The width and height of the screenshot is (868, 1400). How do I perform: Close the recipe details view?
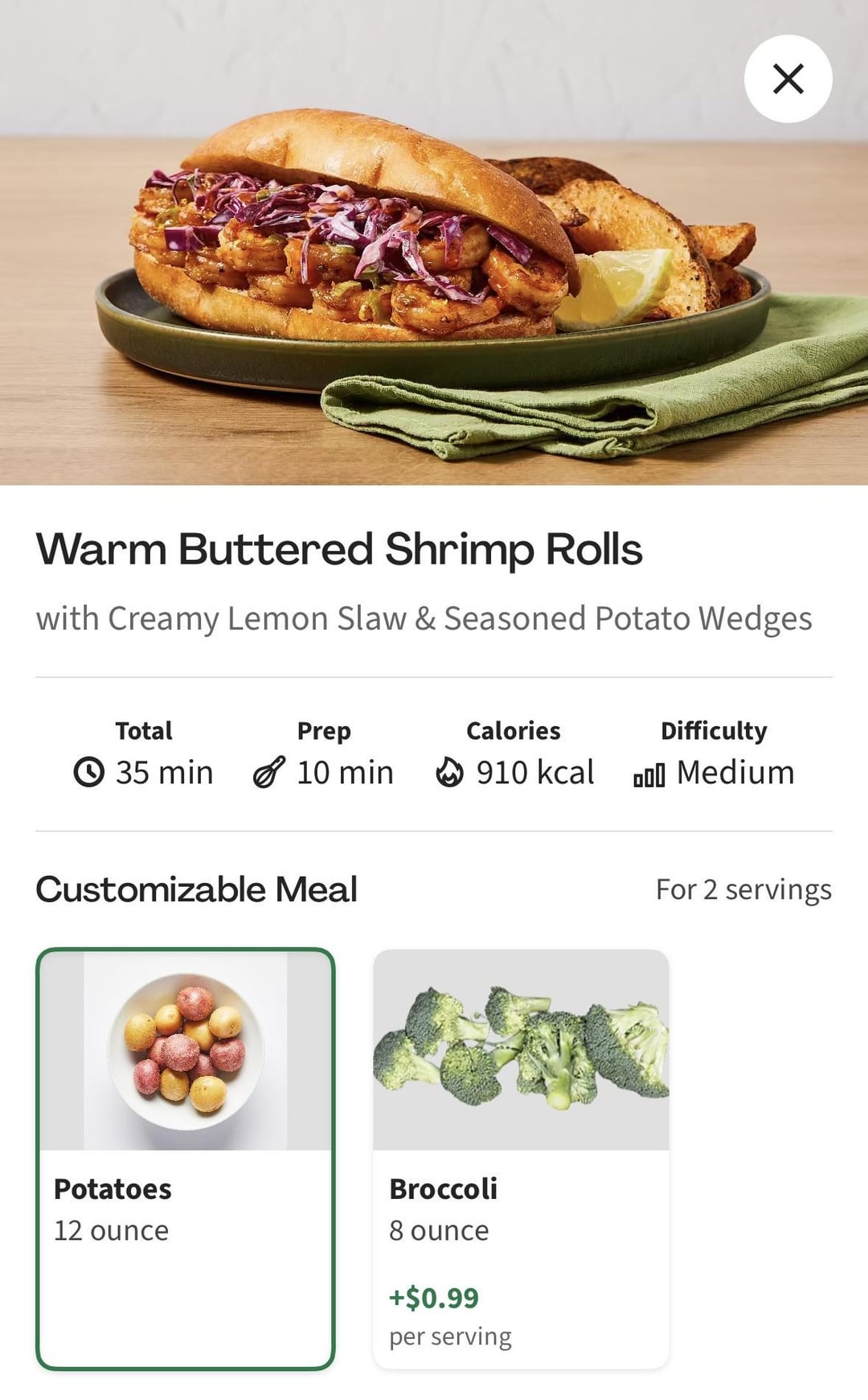click(788, 79)
